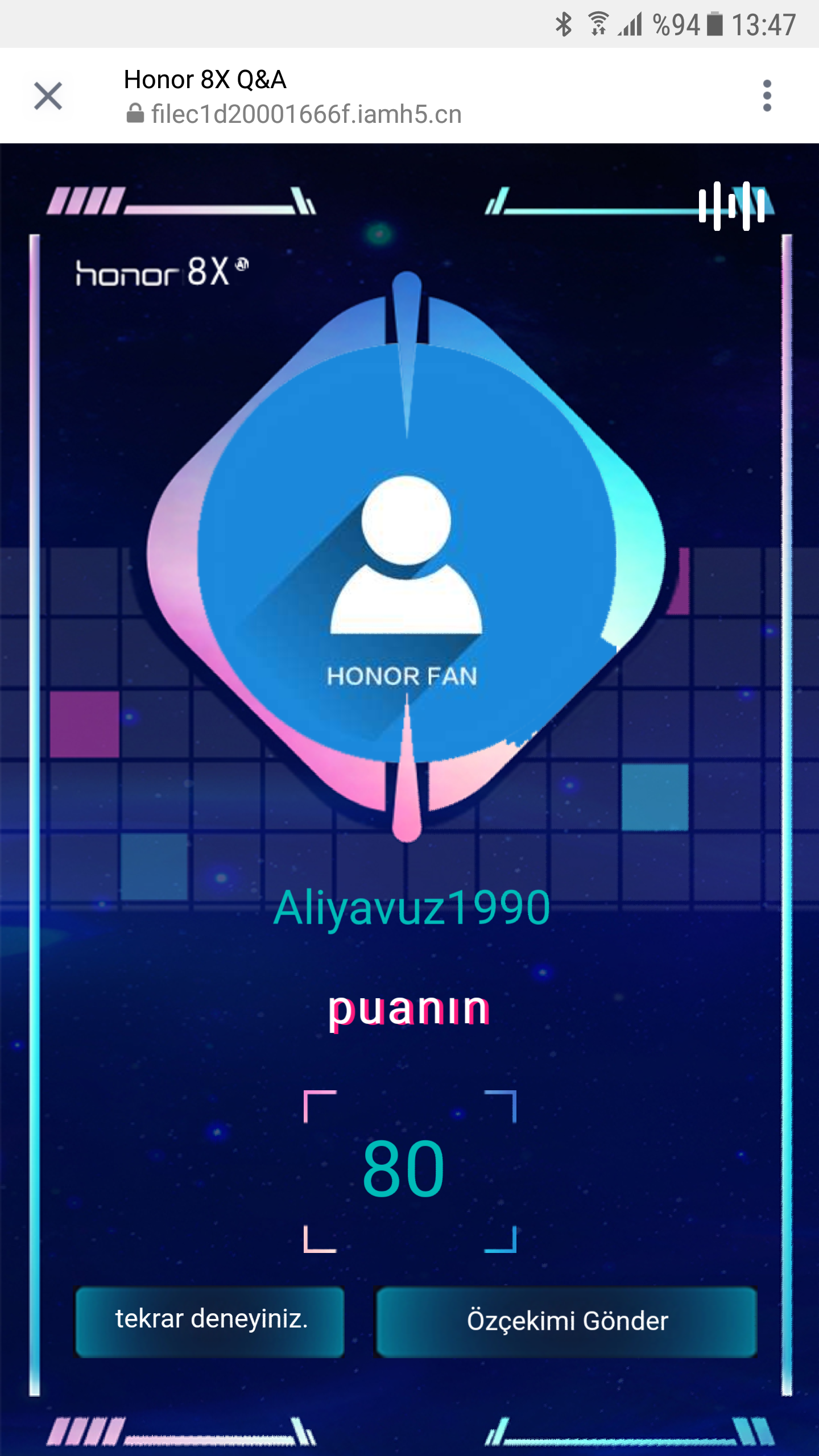Tap the honor 8X logo
The width and height of the screenshot is (819, 1456).
click(x=159, y=272)
